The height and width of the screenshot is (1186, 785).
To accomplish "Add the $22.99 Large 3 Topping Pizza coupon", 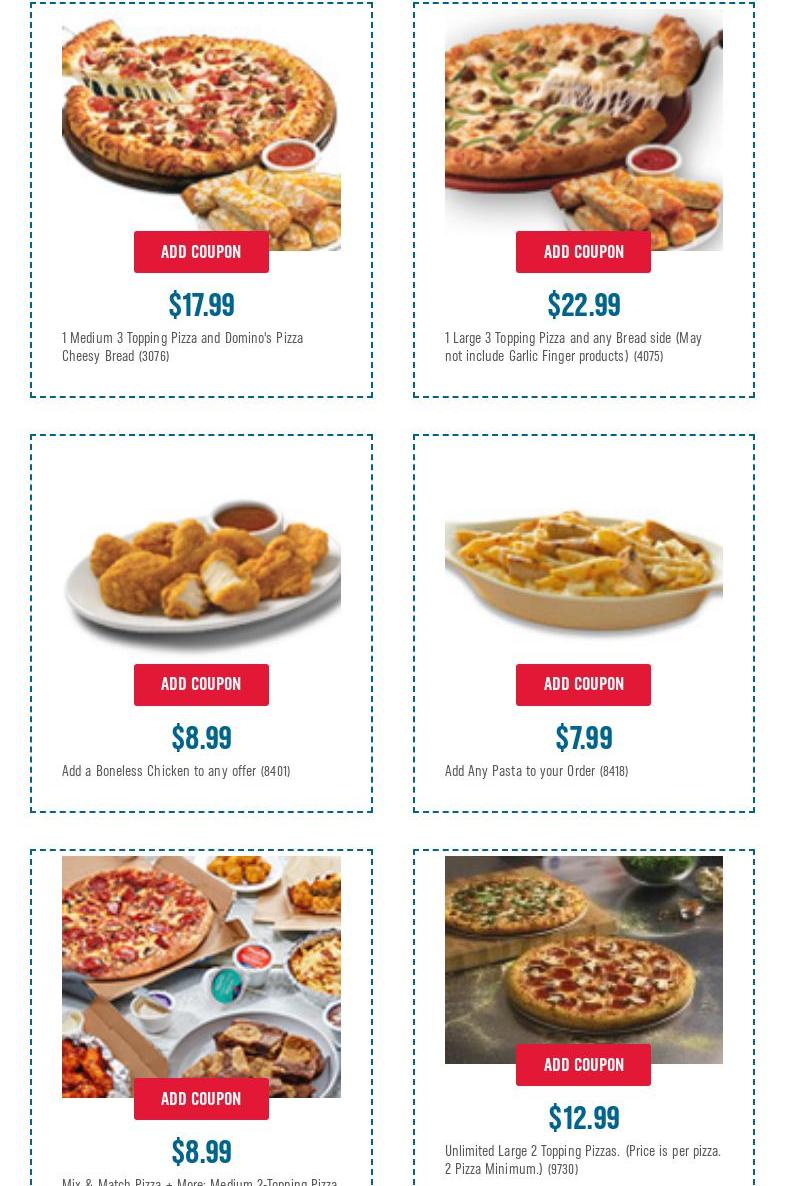I will pyautogui.click(x=583, y=252).
